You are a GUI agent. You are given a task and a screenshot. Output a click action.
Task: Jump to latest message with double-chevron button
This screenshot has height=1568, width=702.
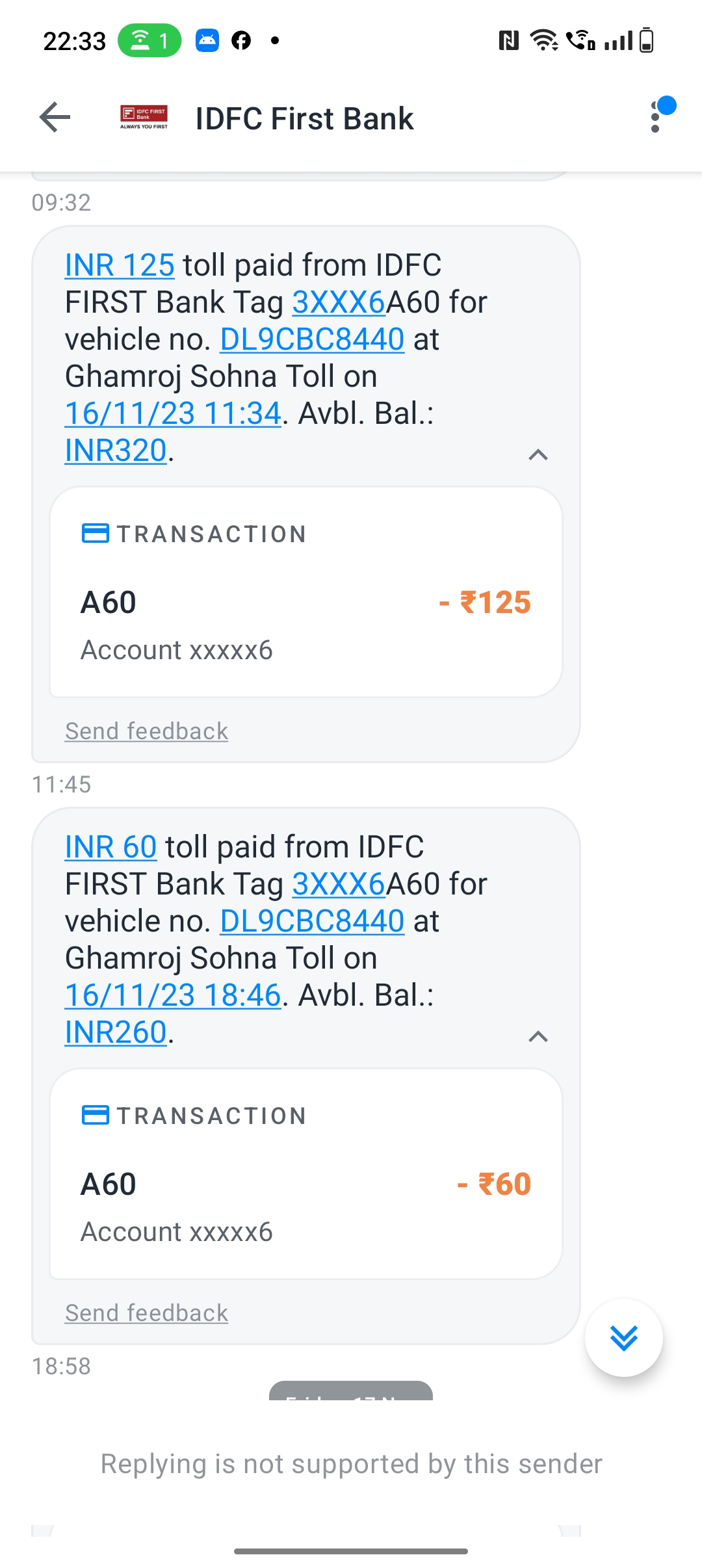623,1338
